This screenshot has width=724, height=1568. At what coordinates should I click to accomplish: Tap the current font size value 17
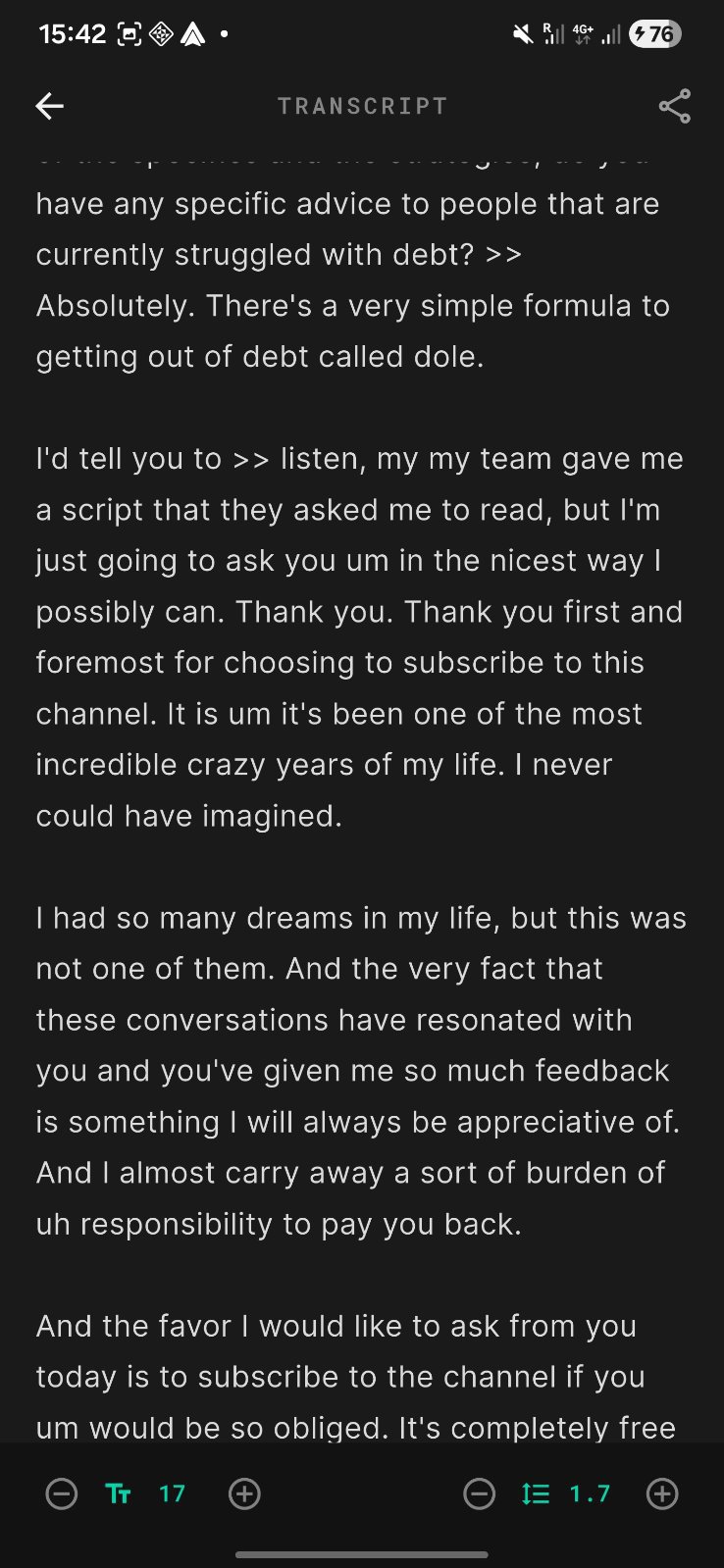[x=172, y=1493]
